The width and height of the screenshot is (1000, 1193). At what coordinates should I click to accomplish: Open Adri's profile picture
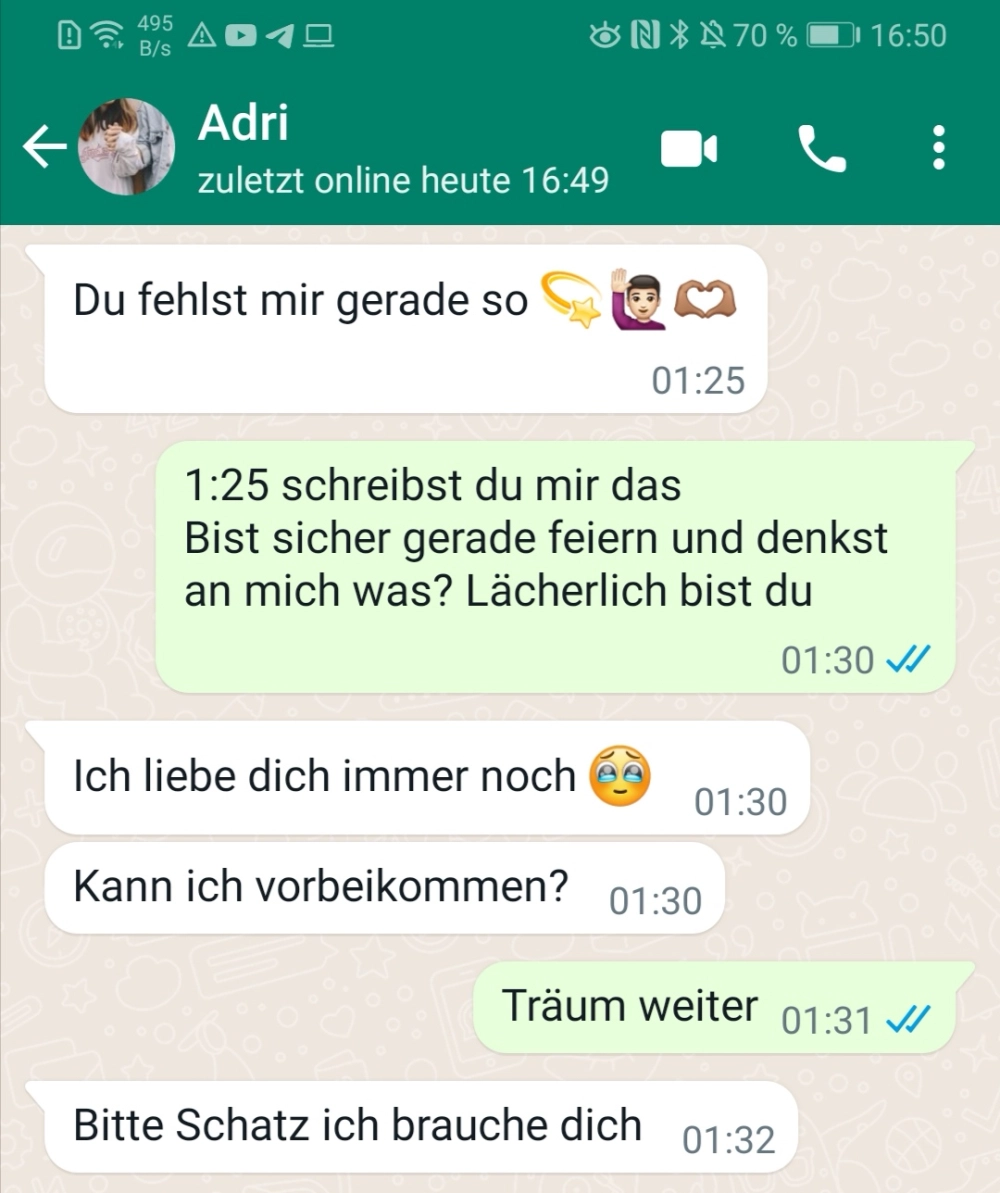[126, 148]
